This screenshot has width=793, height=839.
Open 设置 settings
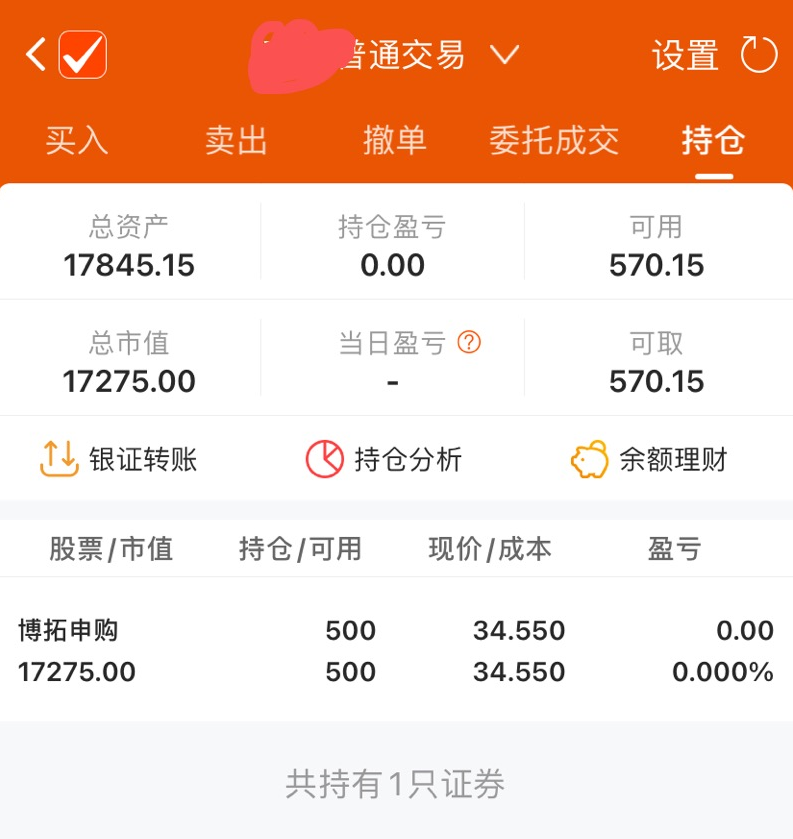(685, 55)
